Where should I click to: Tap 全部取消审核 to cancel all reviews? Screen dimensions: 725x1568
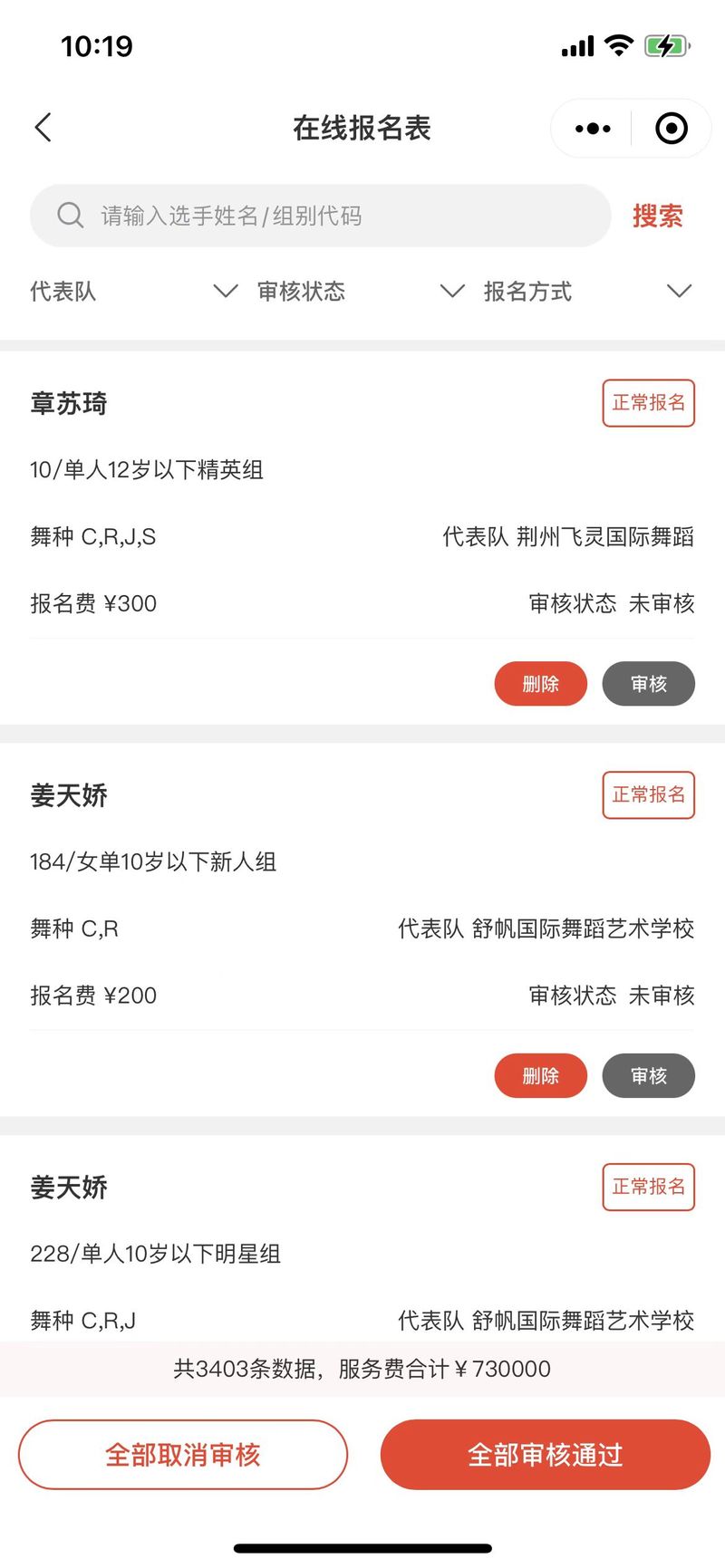183,1454
